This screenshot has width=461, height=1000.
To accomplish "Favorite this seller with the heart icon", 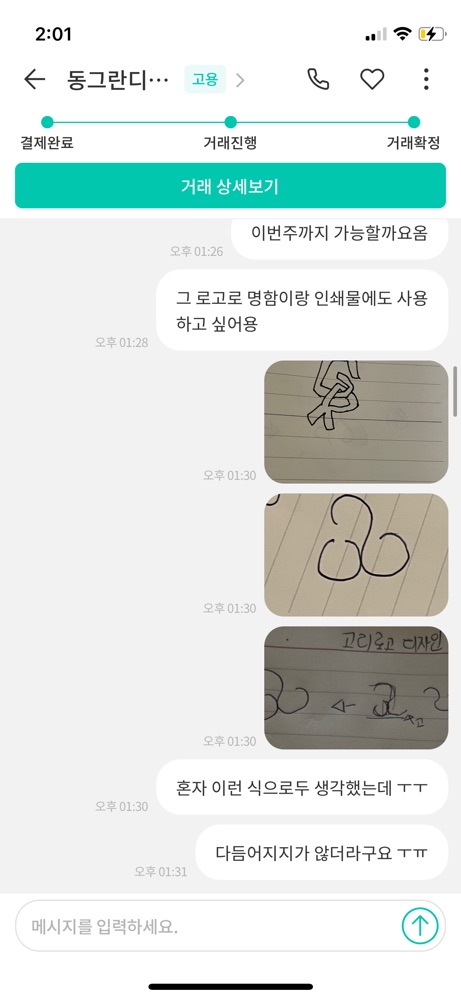I will (x=372, y=79).
